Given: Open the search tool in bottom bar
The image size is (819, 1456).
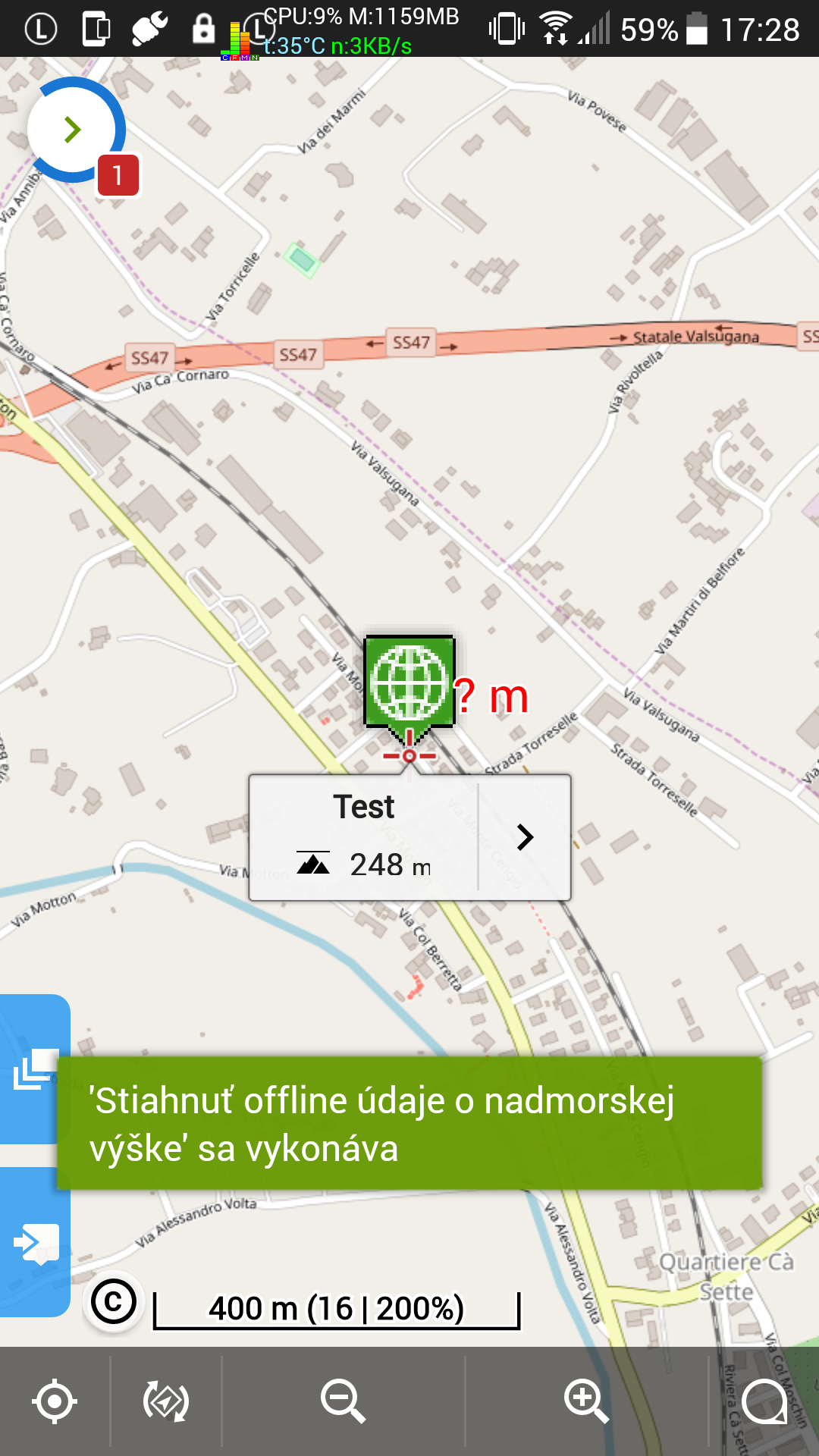Looking at the screenshot, I should tap(764, 1401).
